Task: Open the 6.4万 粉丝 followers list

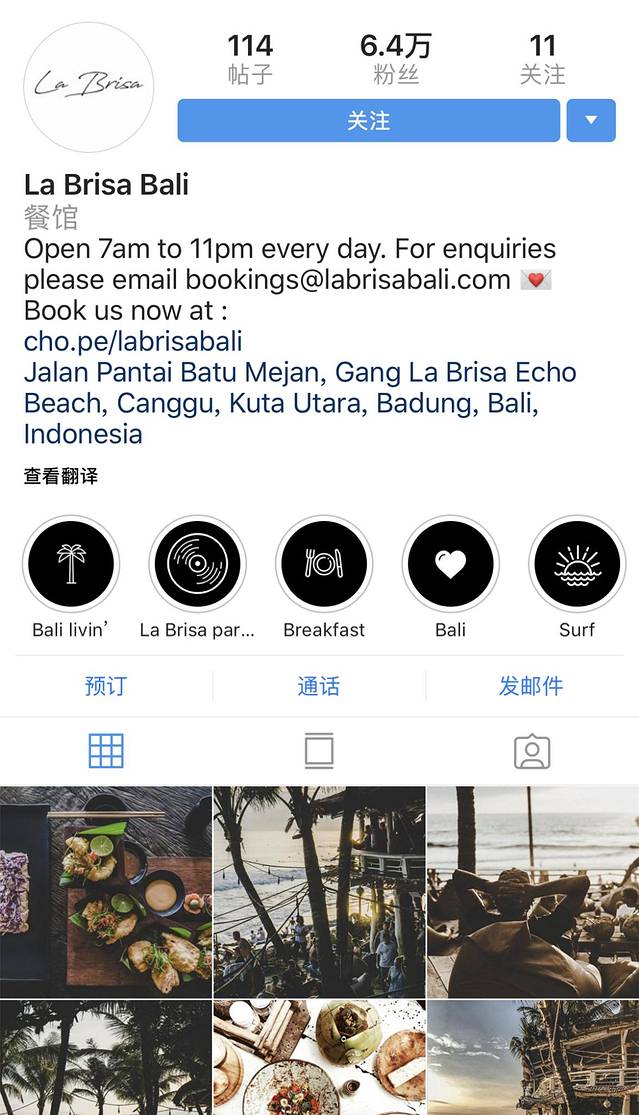Action: click(395, 59)
